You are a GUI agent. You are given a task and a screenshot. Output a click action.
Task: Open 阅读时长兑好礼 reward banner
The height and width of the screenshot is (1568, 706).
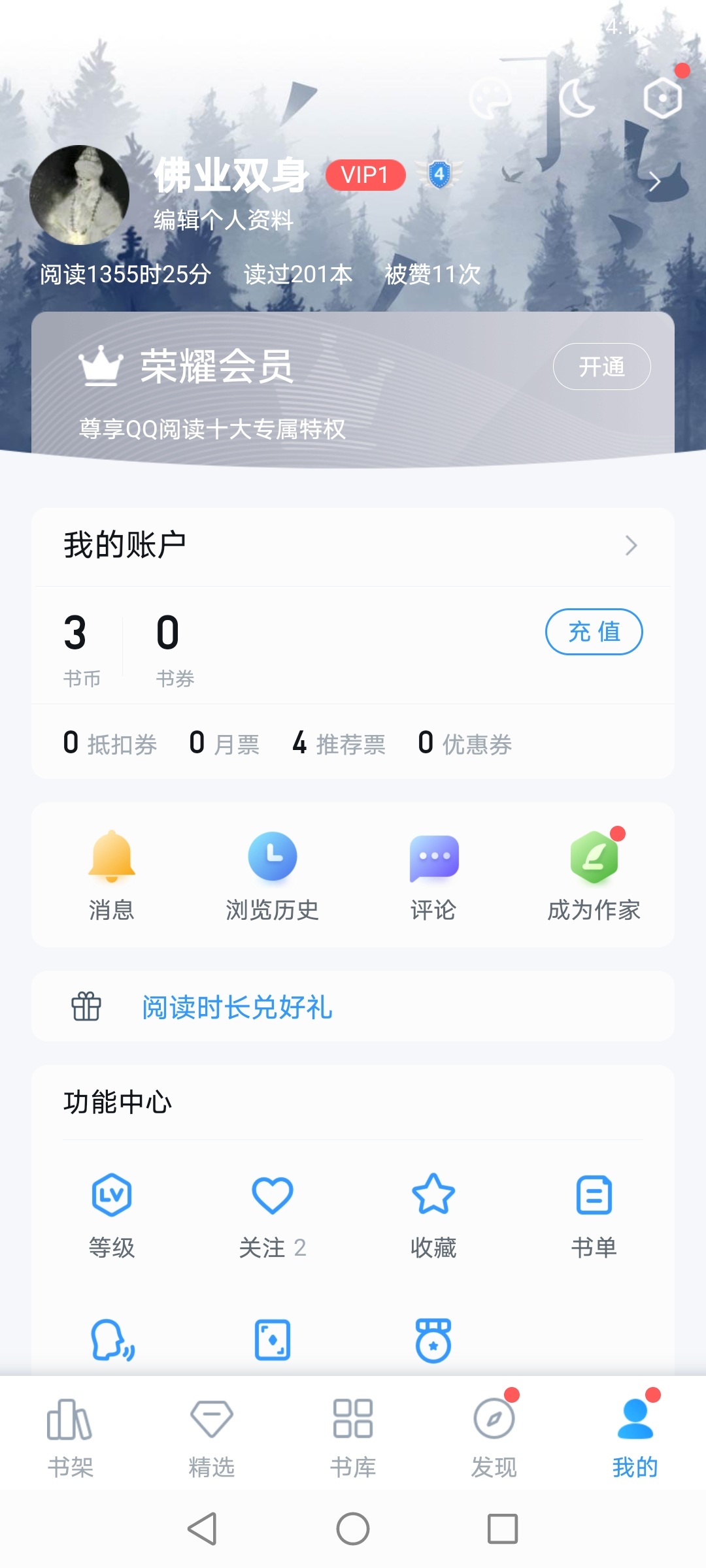pyautogui.click(x=237, y=1007)
